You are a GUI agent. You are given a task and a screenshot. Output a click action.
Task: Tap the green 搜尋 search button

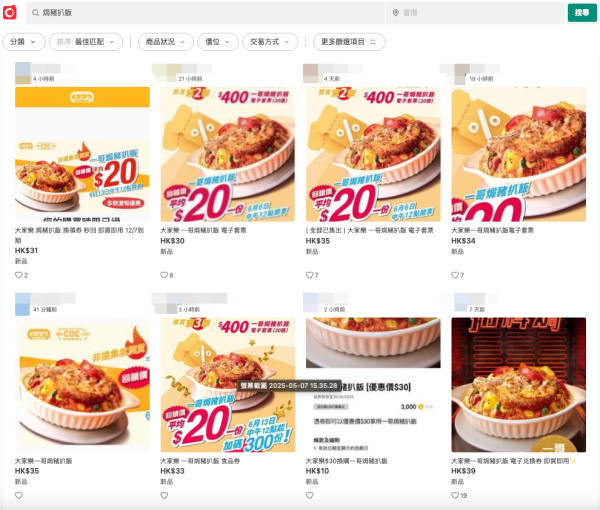point(581,12)
